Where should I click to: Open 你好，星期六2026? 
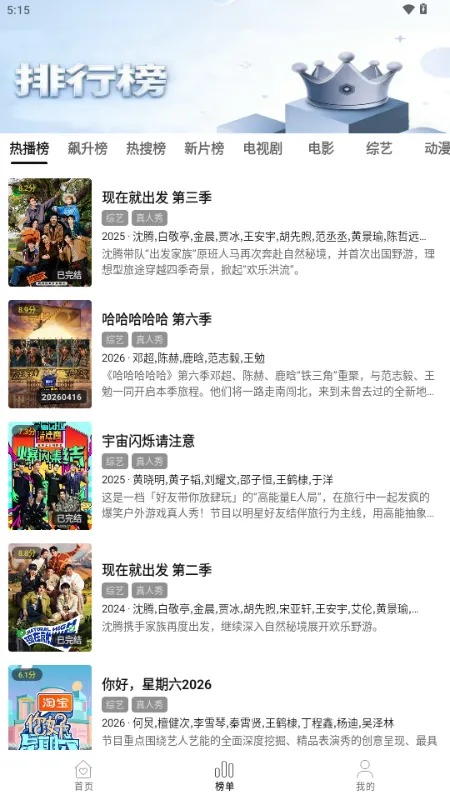[x=225, y=707]
